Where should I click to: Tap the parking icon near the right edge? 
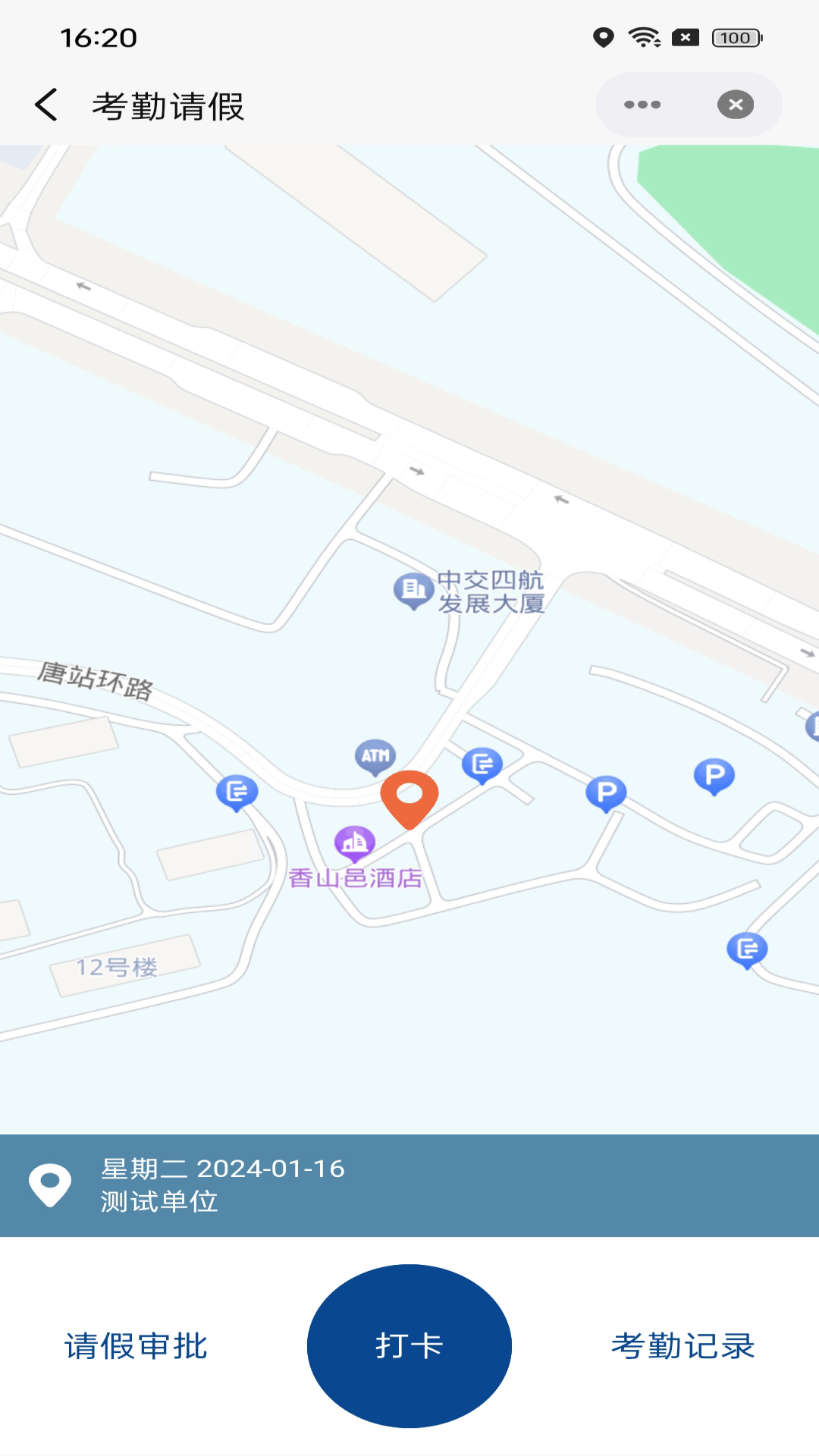[713, 775]
